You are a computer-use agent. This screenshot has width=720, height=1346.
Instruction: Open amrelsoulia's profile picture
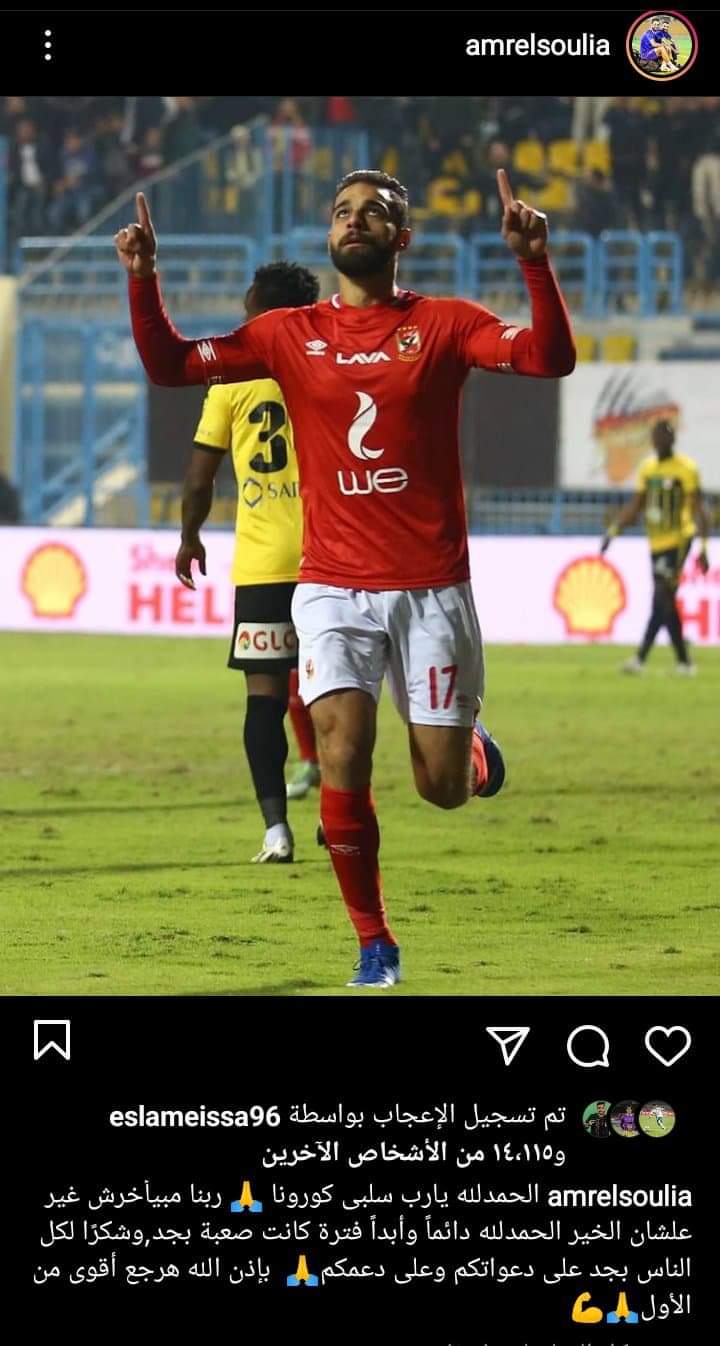coord(661,45)
